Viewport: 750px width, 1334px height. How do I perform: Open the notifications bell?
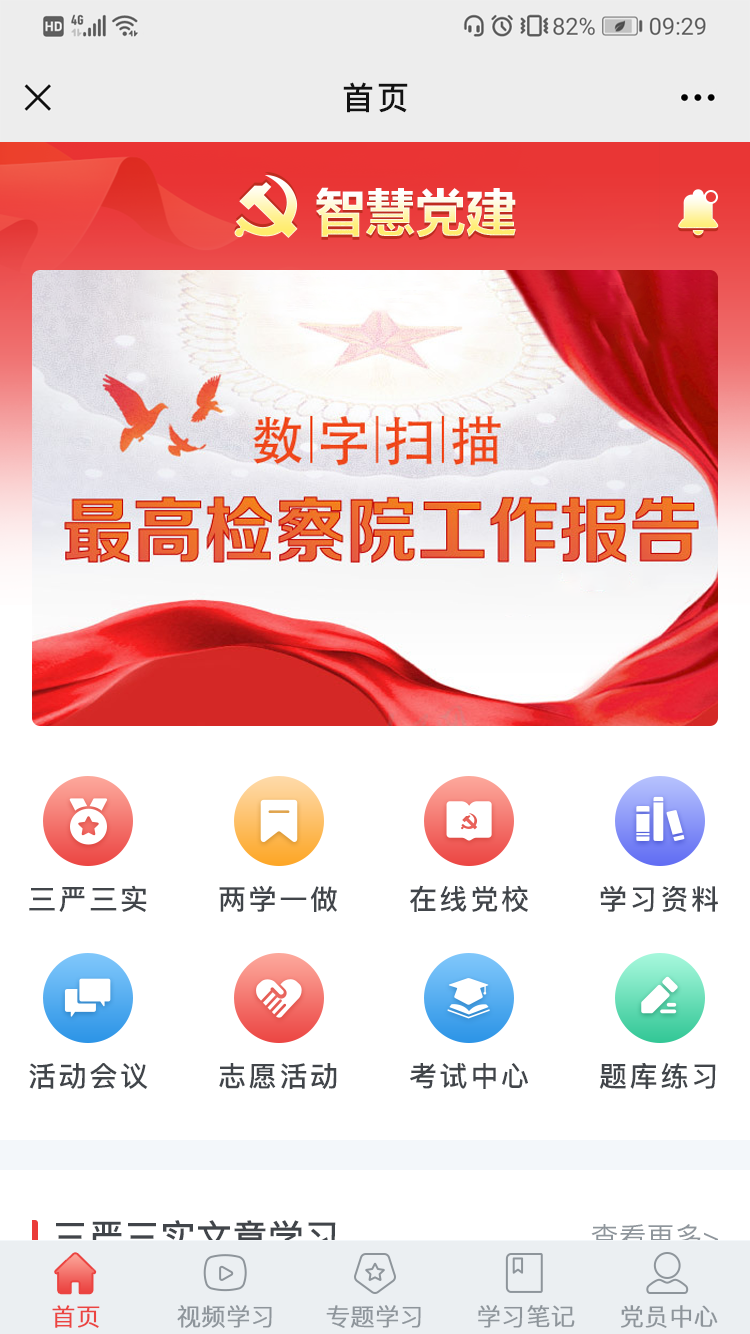pos(697,212)
